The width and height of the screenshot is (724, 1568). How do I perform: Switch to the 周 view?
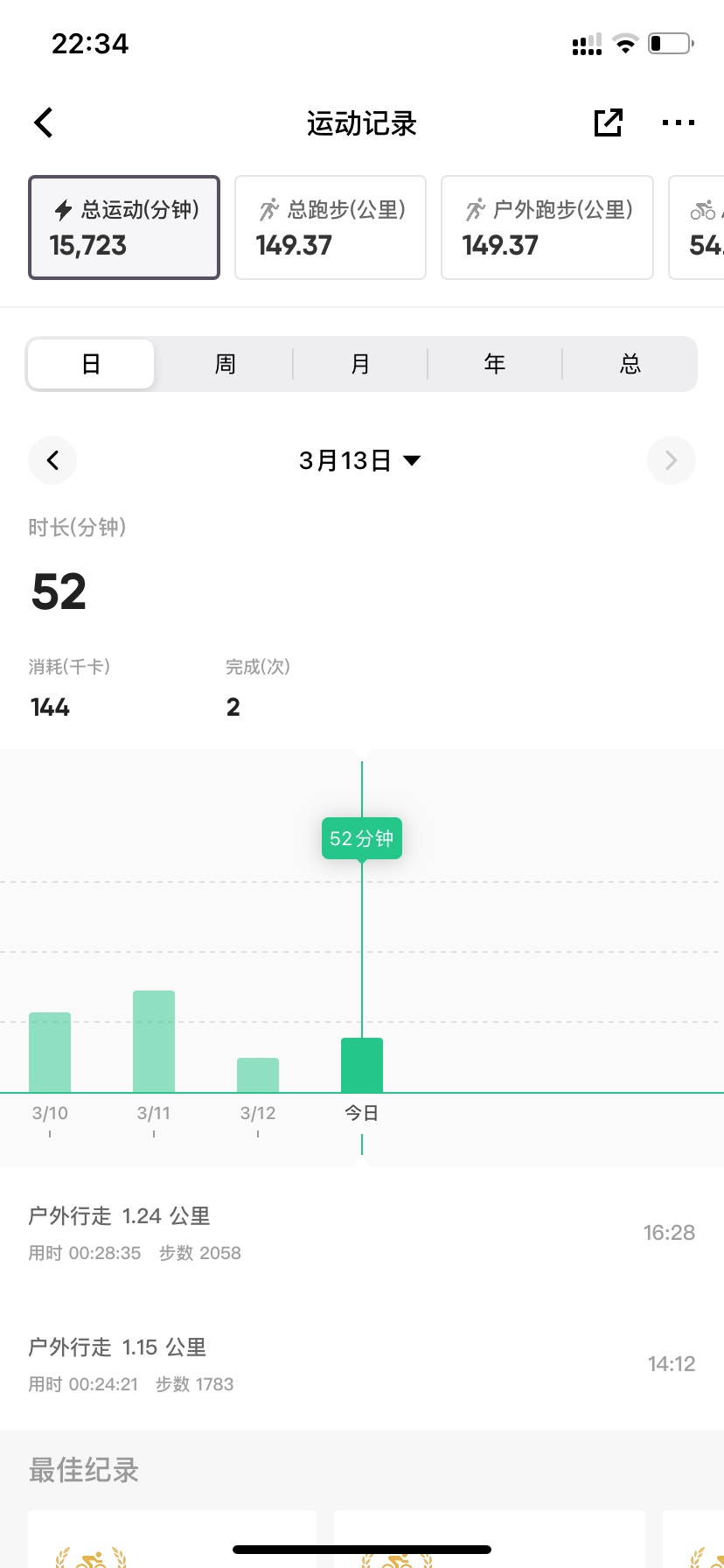[226, 364]
